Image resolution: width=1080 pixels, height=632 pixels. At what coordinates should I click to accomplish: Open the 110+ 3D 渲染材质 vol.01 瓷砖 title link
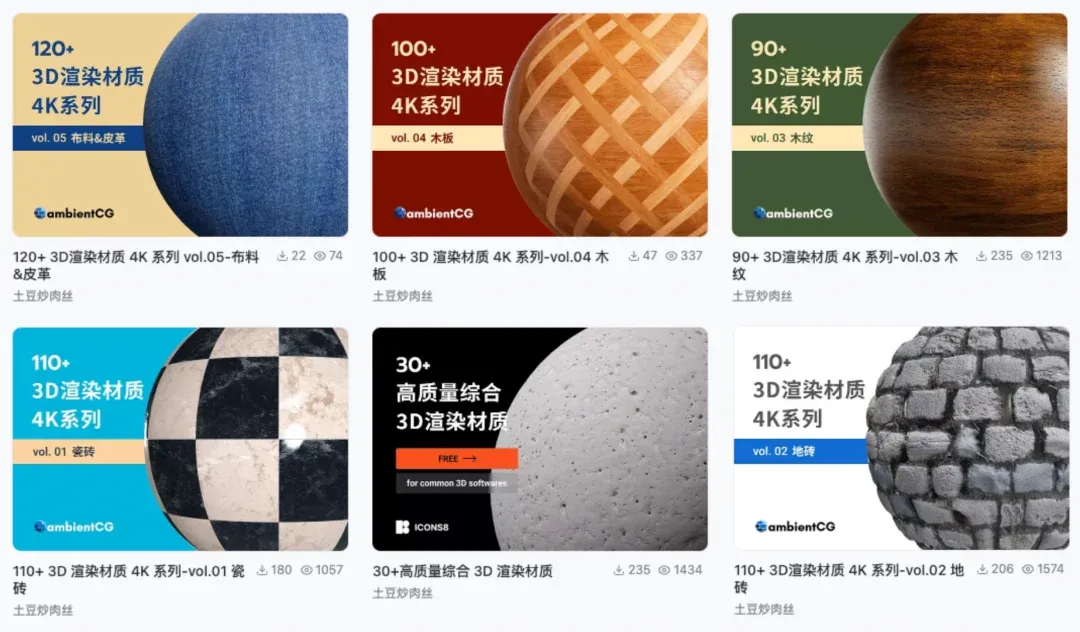click(128, 571)
